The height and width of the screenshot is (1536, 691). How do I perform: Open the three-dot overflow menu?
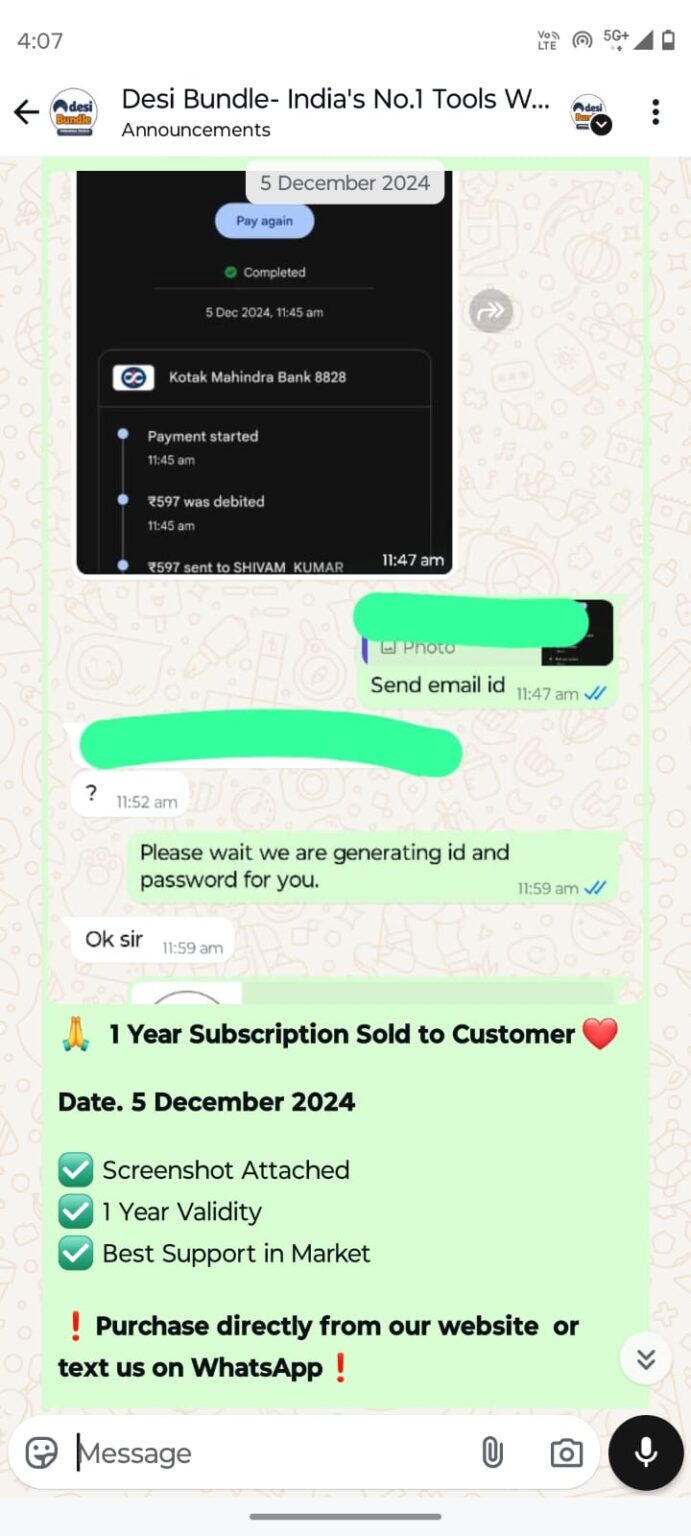pyautogui.click(x=655, y=112)
